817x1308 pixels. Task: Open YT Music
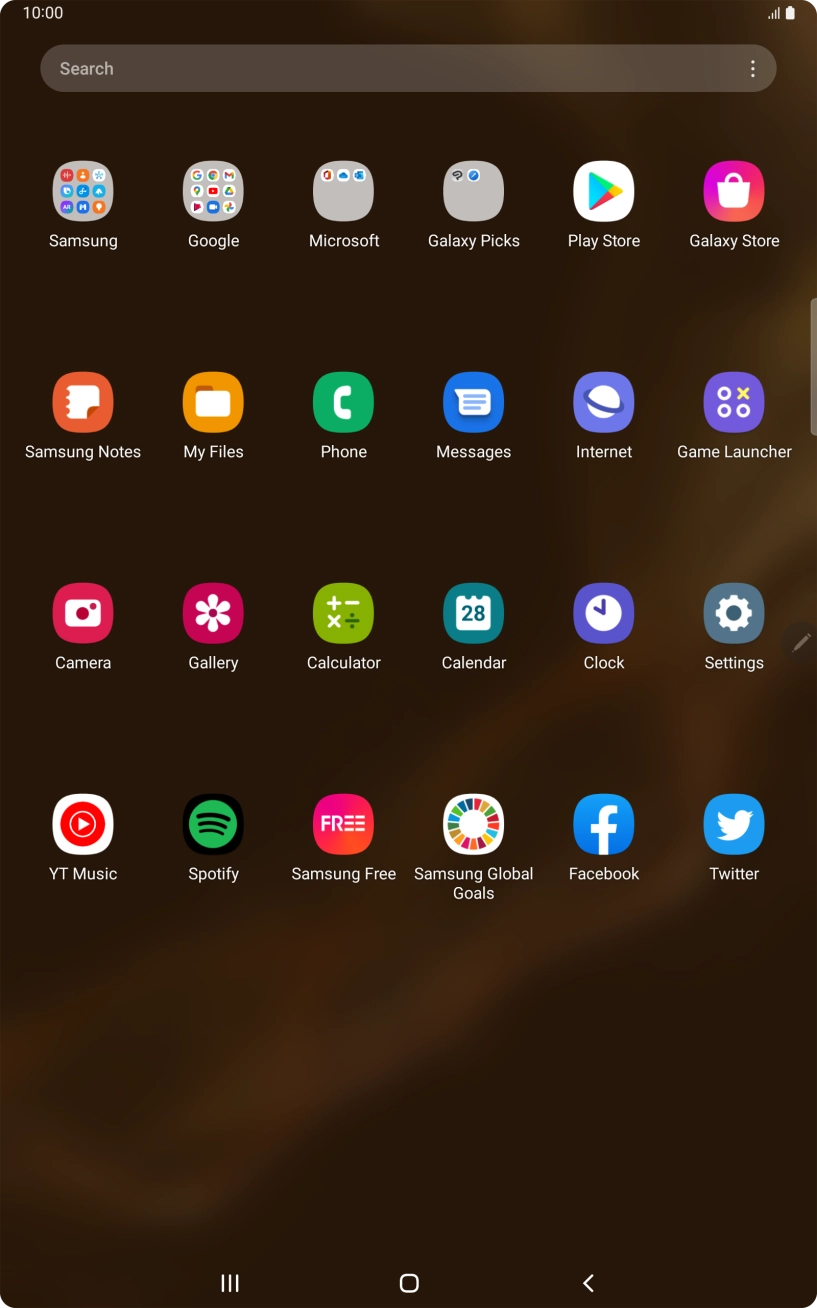[x=83, y=824]
